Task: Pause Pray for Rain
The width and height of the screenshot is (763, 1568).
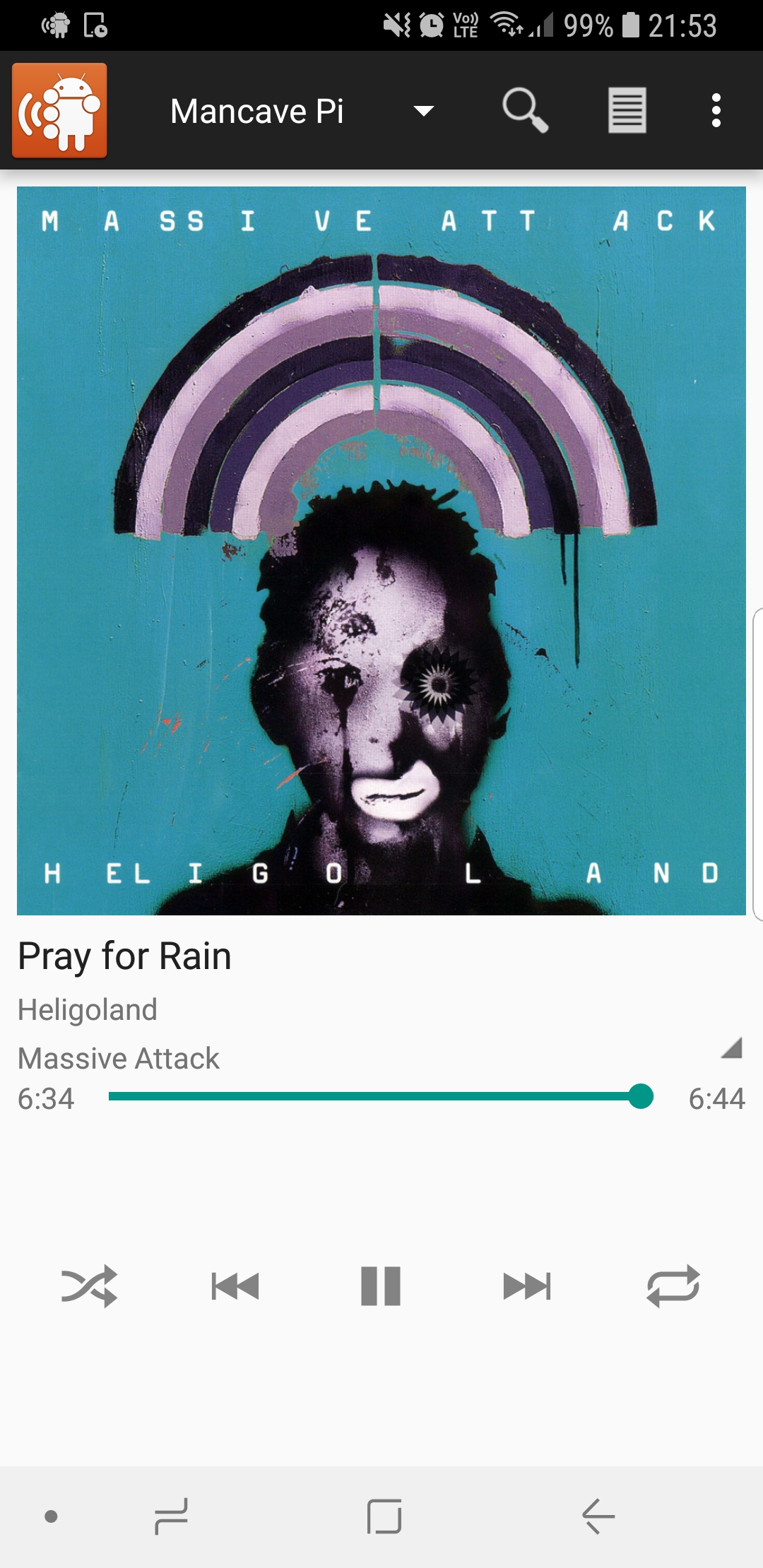Action: (381, 1285)
